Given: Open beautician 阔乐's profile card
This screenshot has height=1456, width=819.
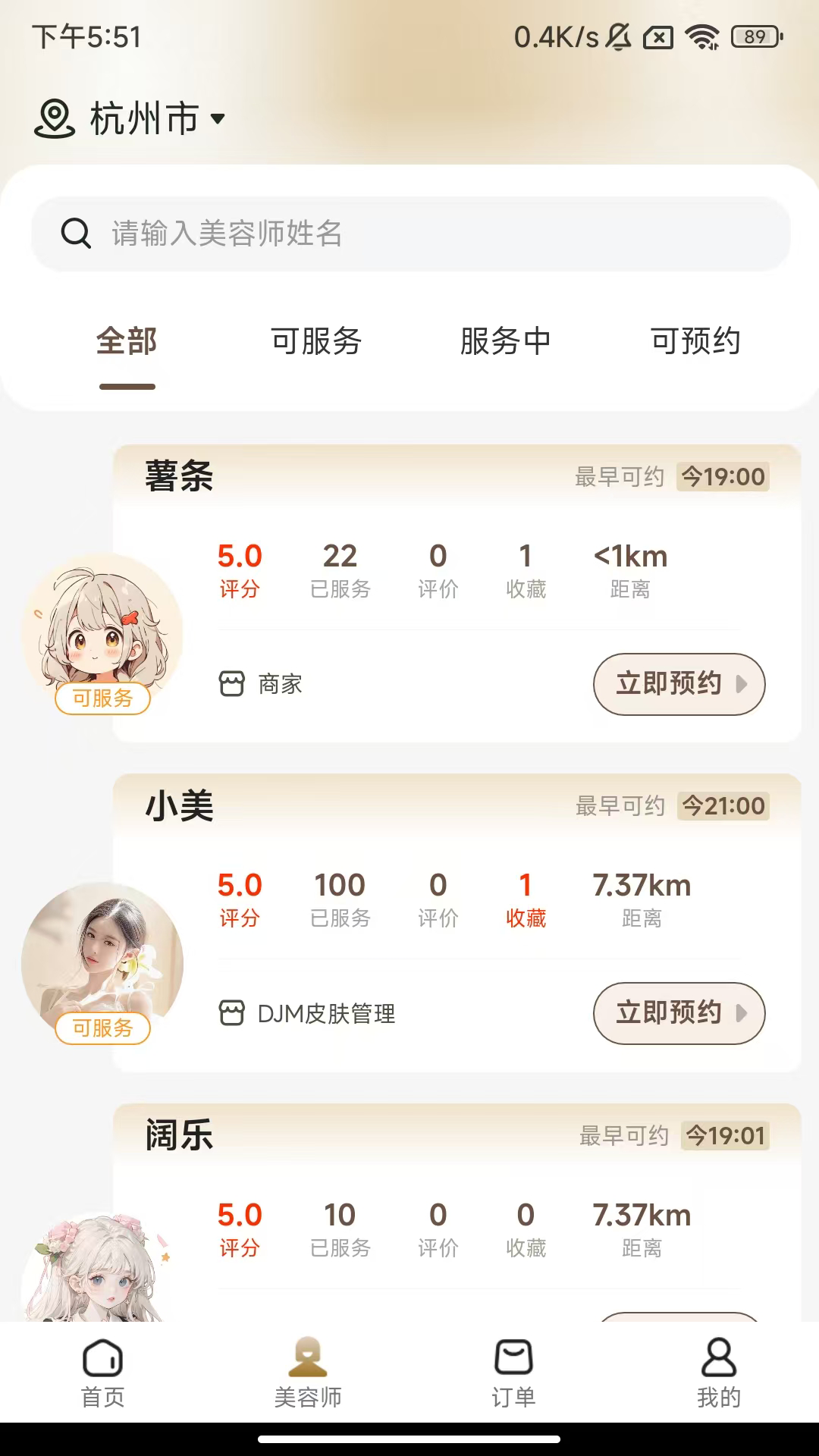Looking at the screenshot, I should pyautogui.click(x=179, y=1135).
